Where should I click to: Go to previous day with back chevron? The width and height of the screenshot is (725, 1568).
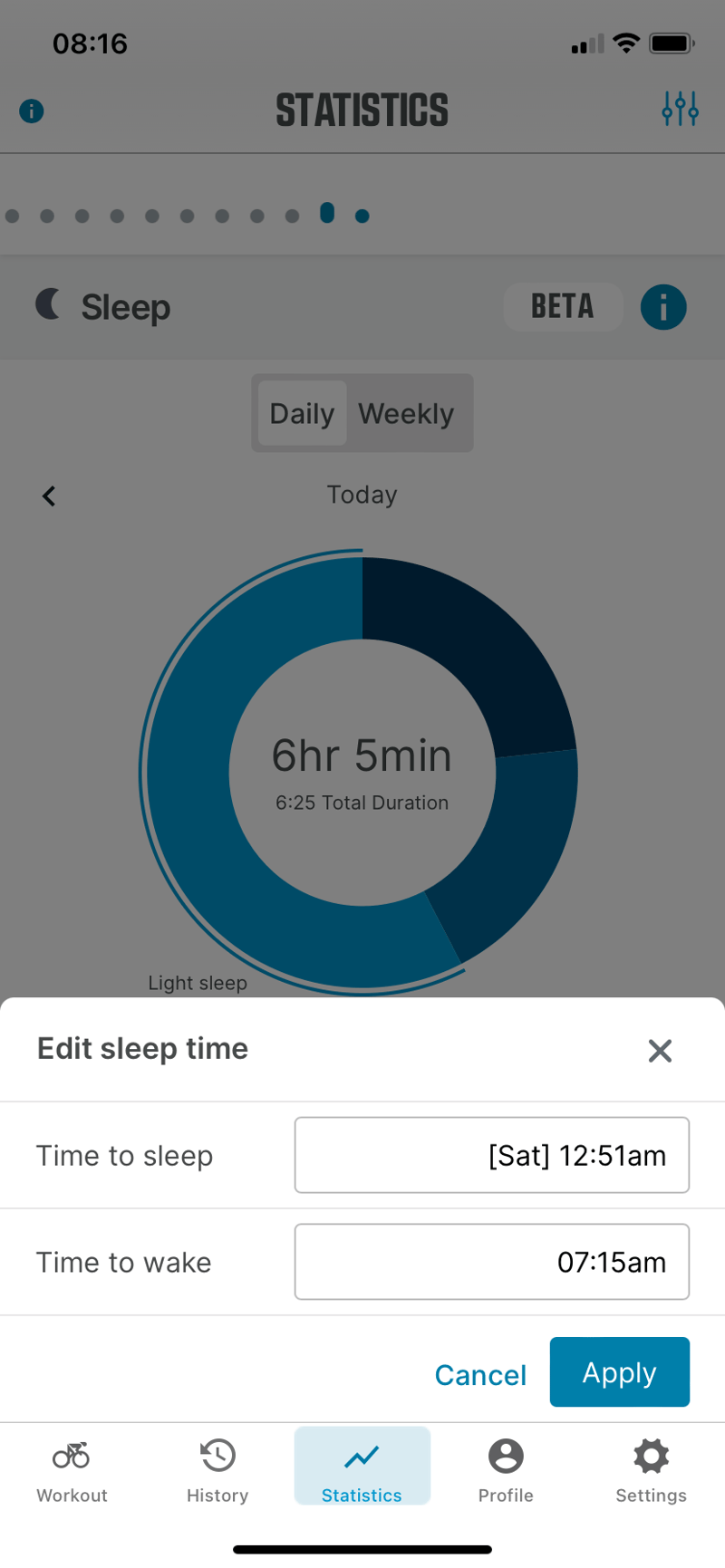(x=49, y=495)
